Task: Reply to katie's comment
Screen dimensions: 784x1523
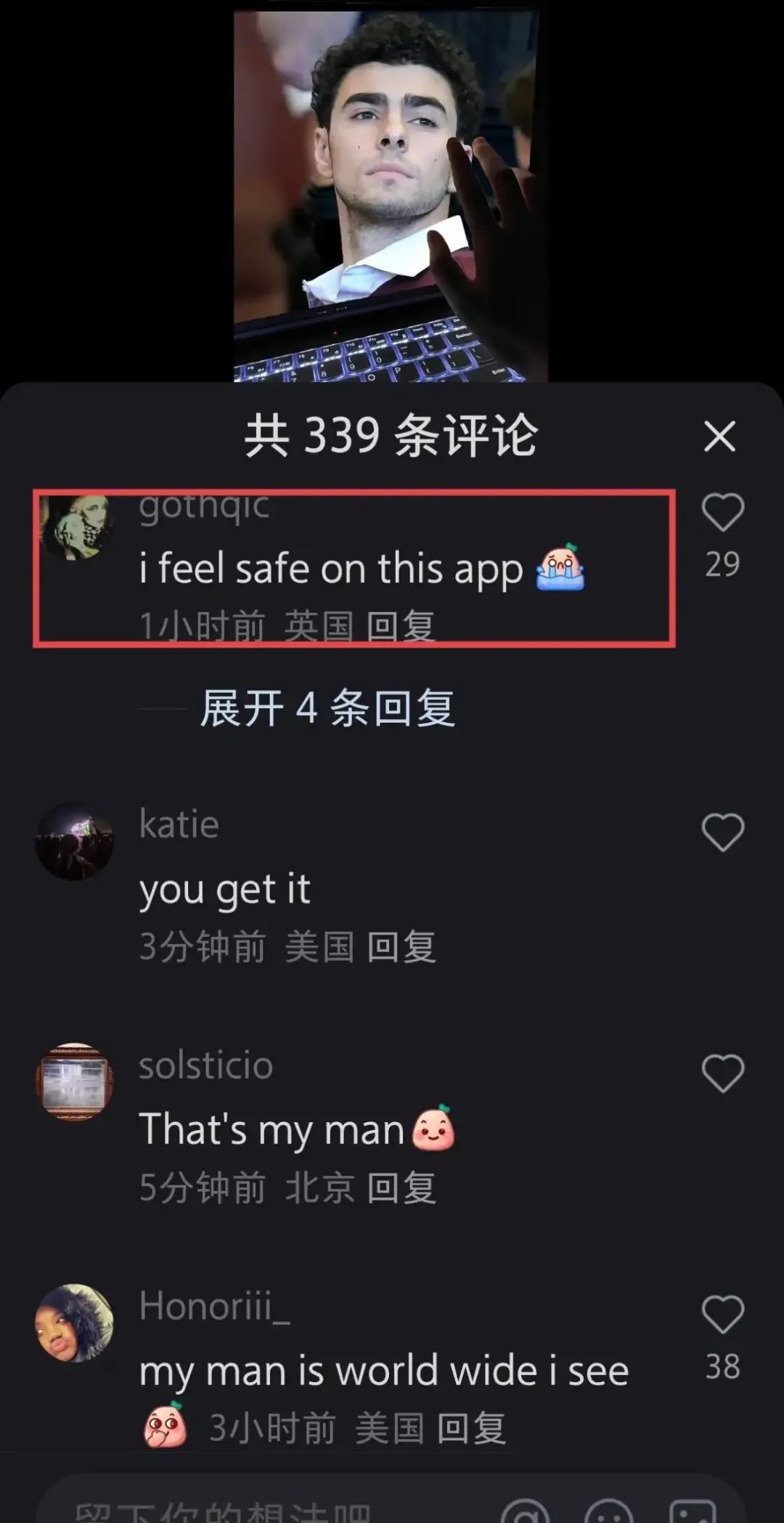Action: [401, 947]
